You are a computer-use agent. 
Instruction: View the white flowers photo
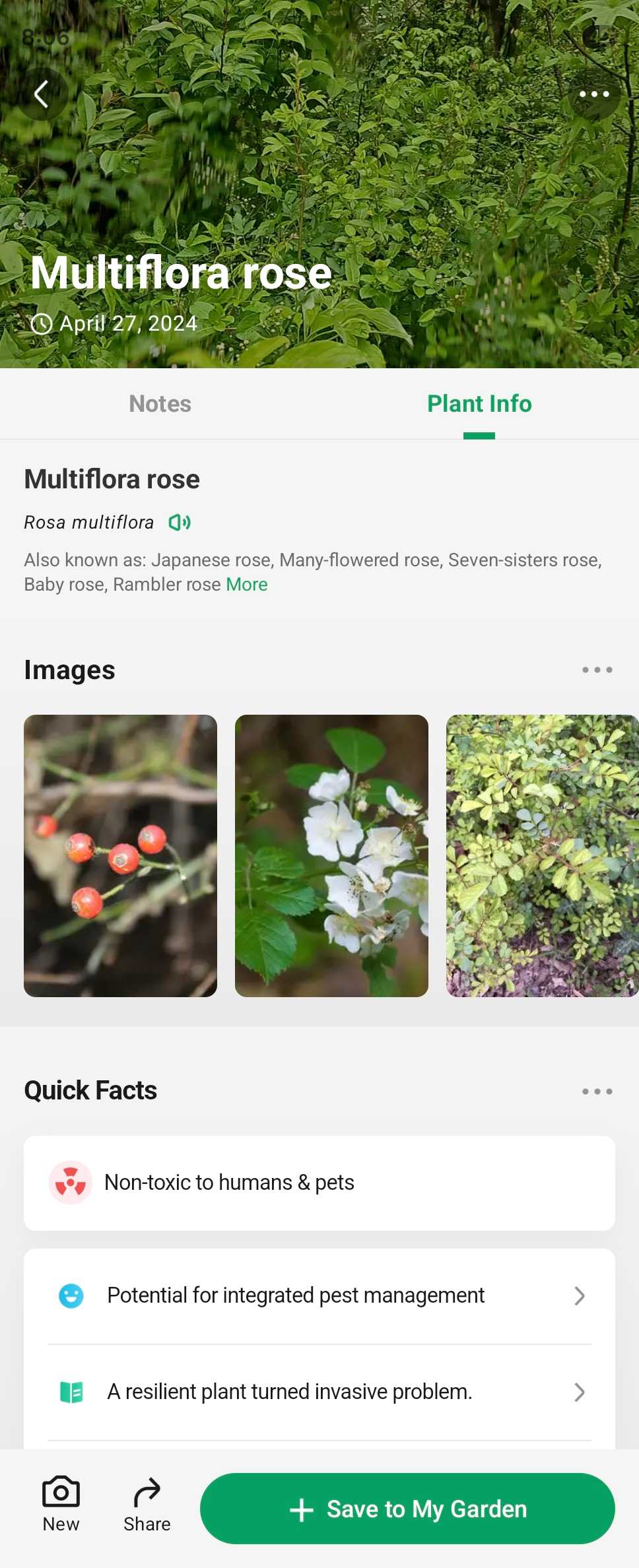tap(331, 855)
